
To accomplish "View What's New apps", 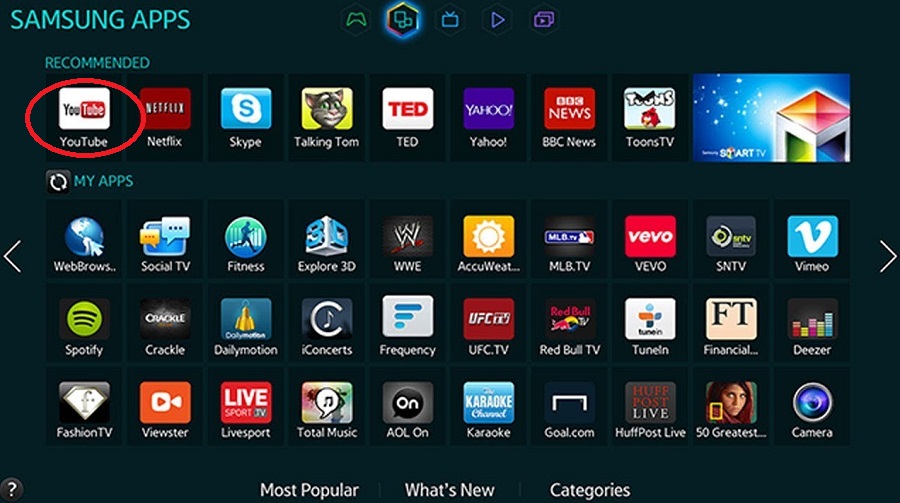I will [449, 490].
